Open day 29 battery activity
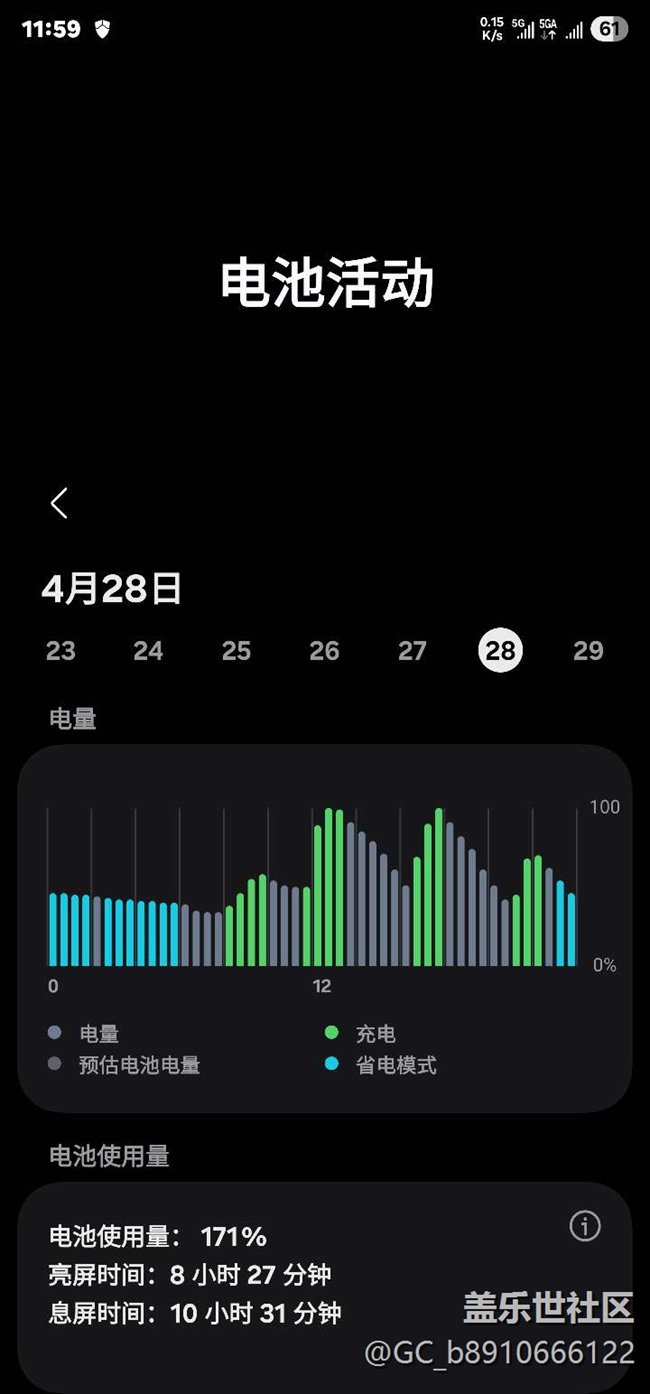 [x=588, y=651]
